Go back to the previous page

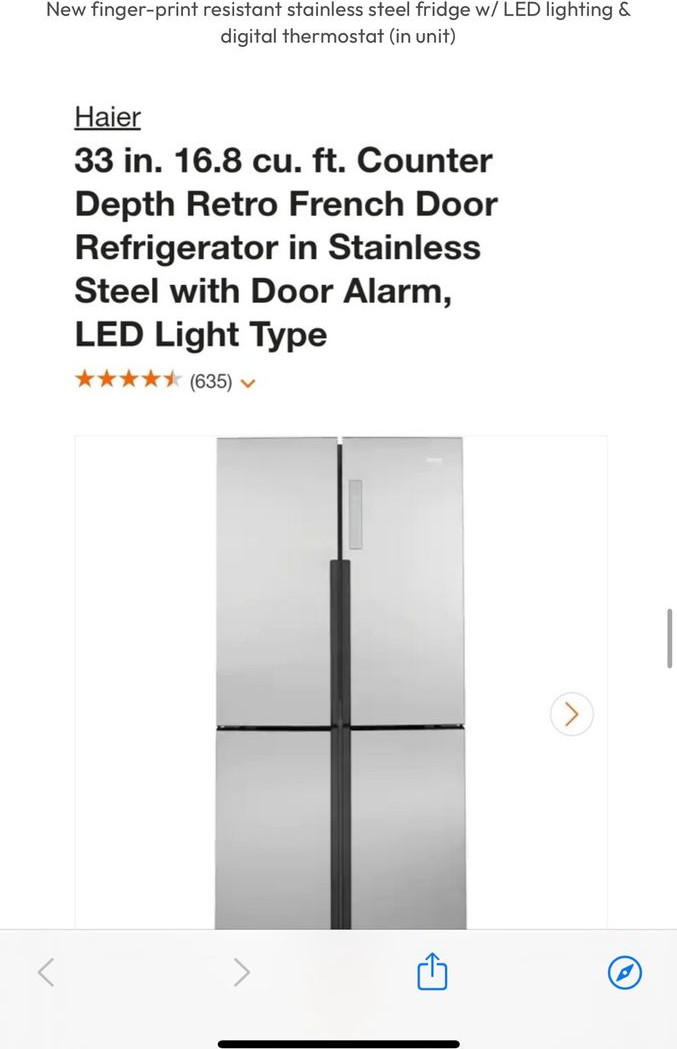(46, 972)
